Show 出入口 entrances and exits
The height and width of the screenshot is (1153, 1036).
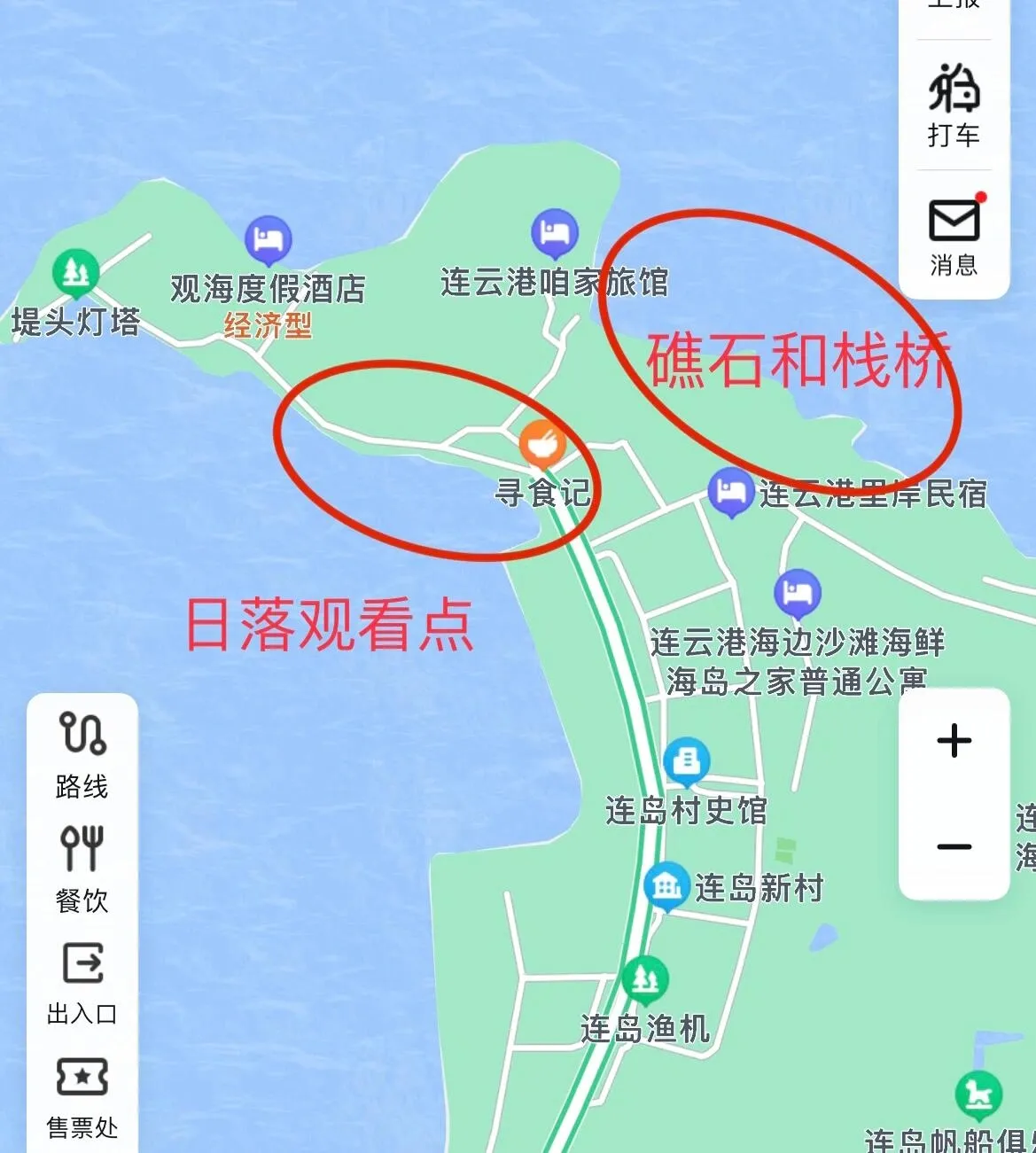coord(82,982)
